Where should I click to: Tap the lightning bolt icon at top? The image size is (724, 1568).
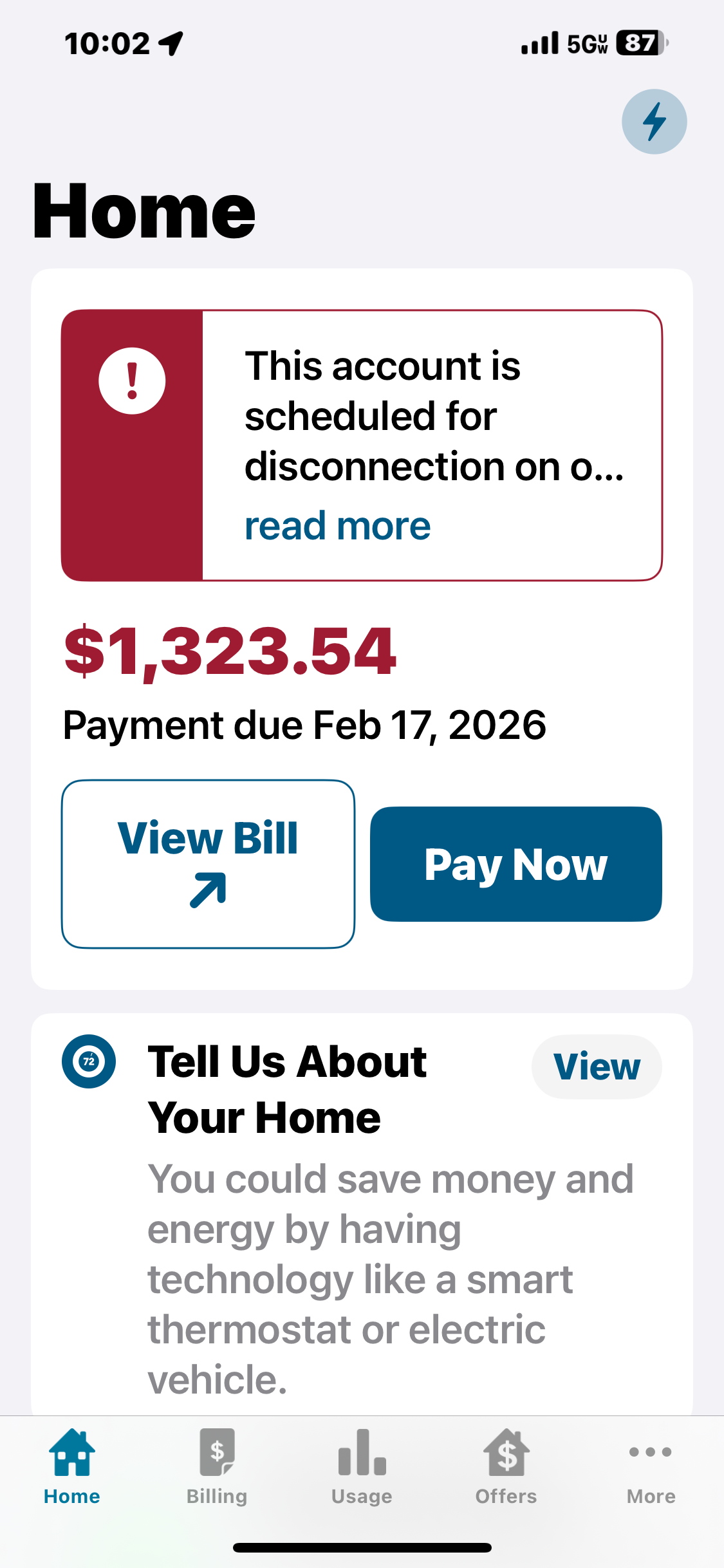[654, 122]
